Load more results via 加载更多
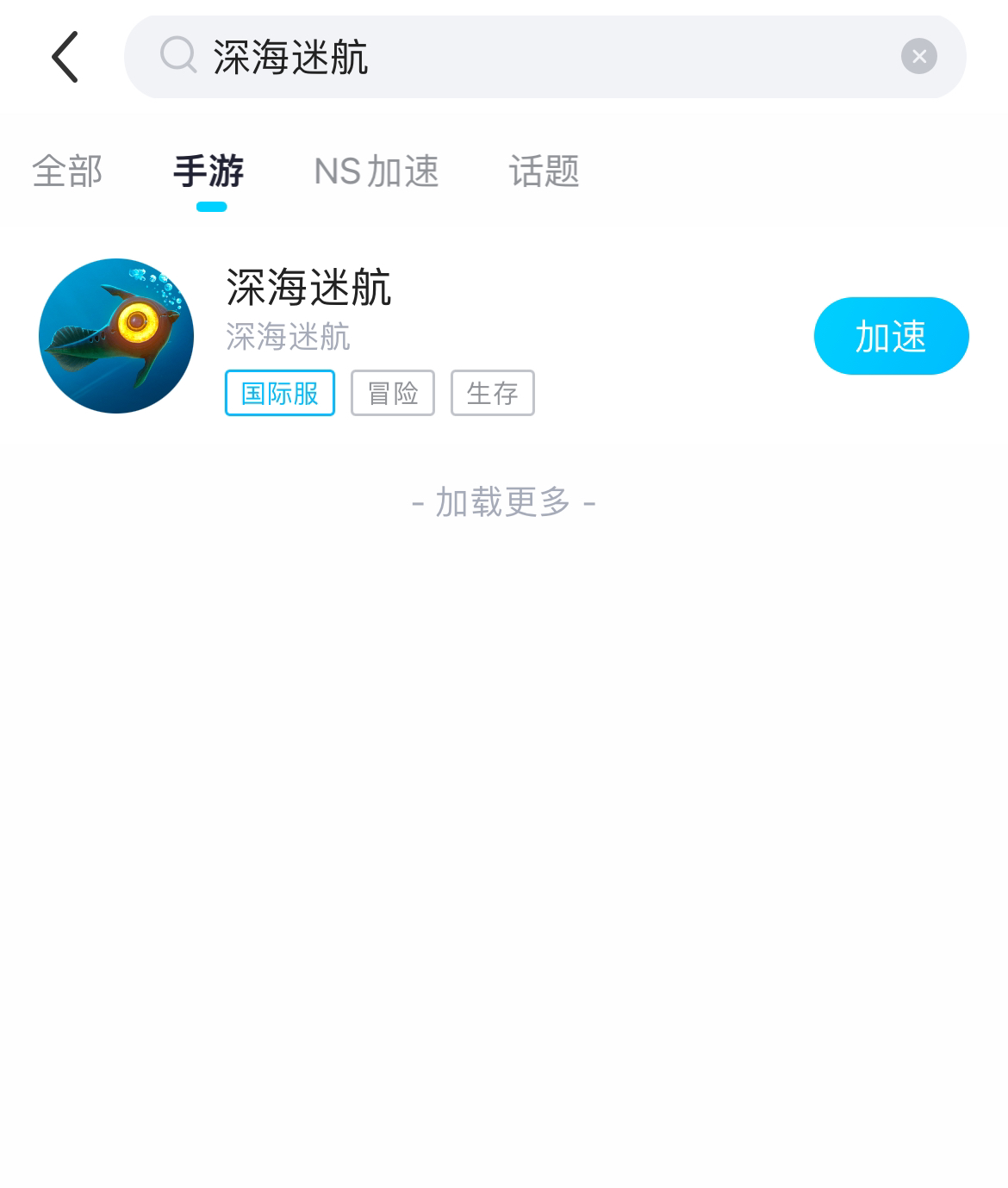This screenshot has height=1188, width=1008. click(x=504, y=501)
